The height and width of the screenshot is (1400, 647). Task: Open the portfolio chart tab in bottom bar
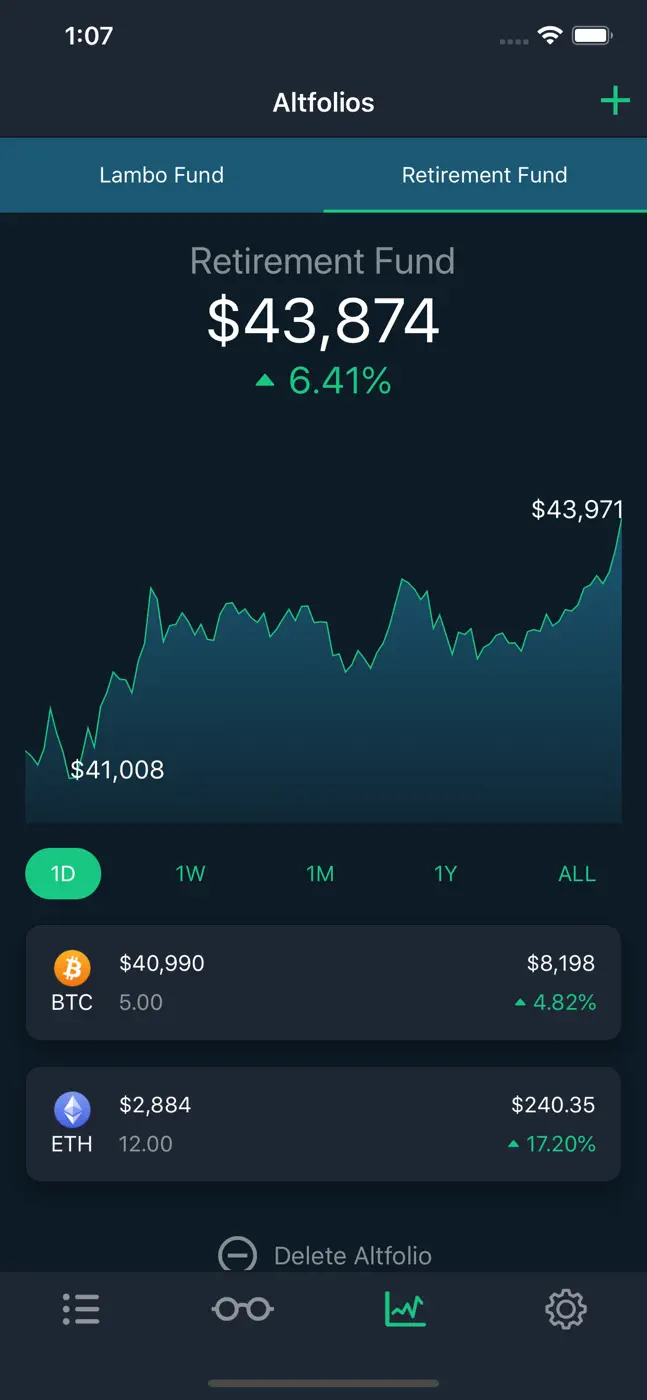click(405, 1308)
